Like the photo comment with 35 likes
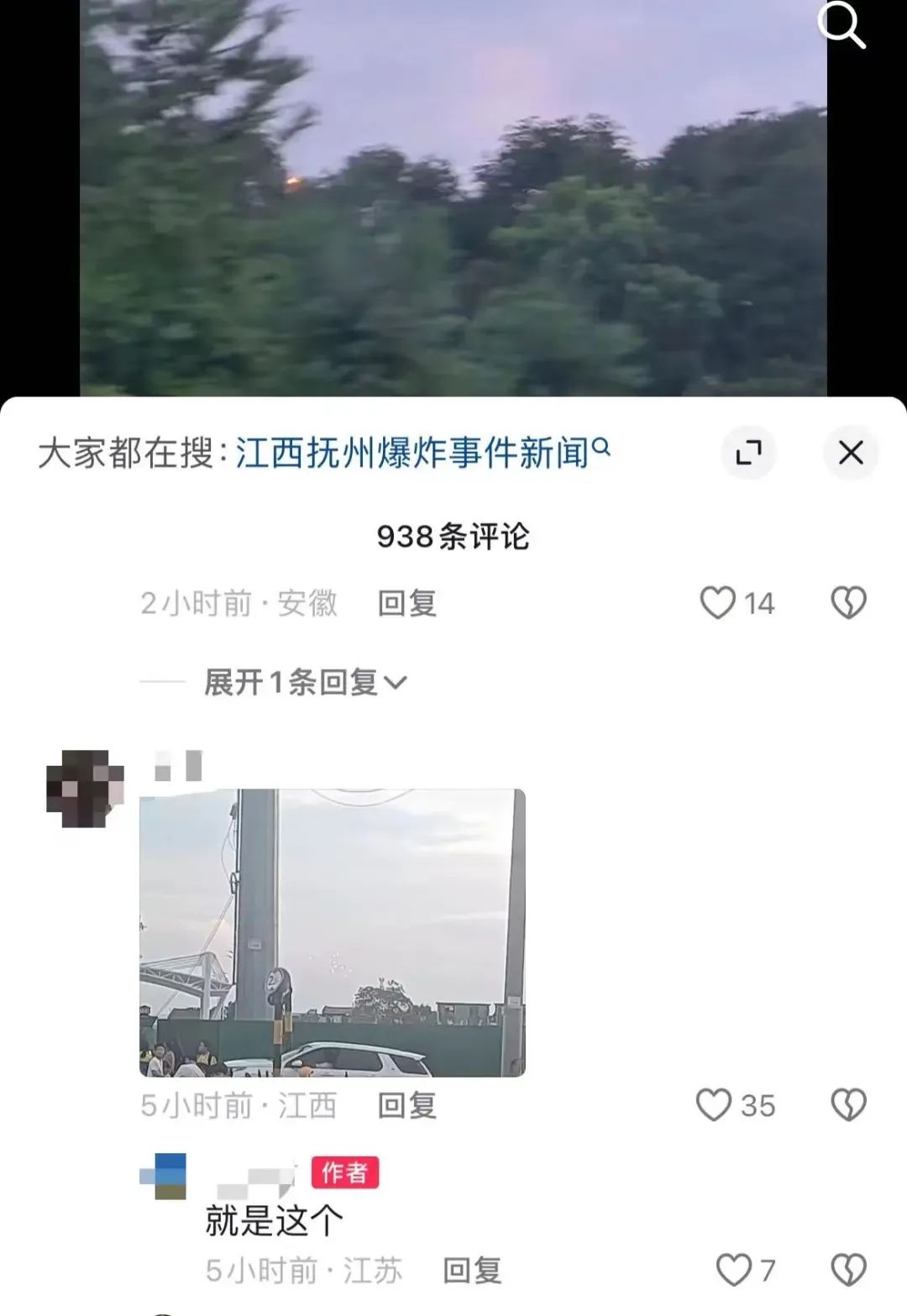Screen dimensions: 907x1316 [715, 1105]
